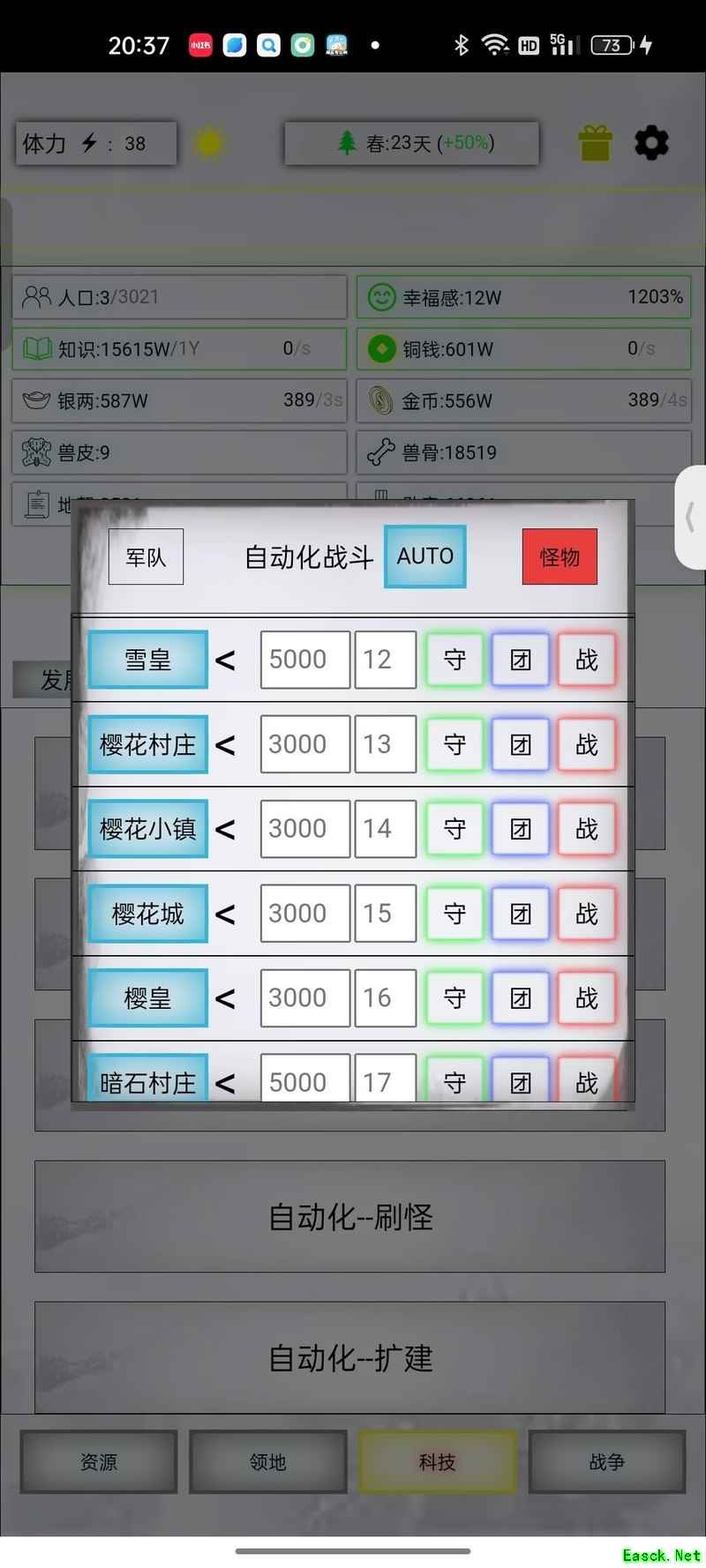Open the settings gear icon
706x1568 pixels.
tap(651, 143)
